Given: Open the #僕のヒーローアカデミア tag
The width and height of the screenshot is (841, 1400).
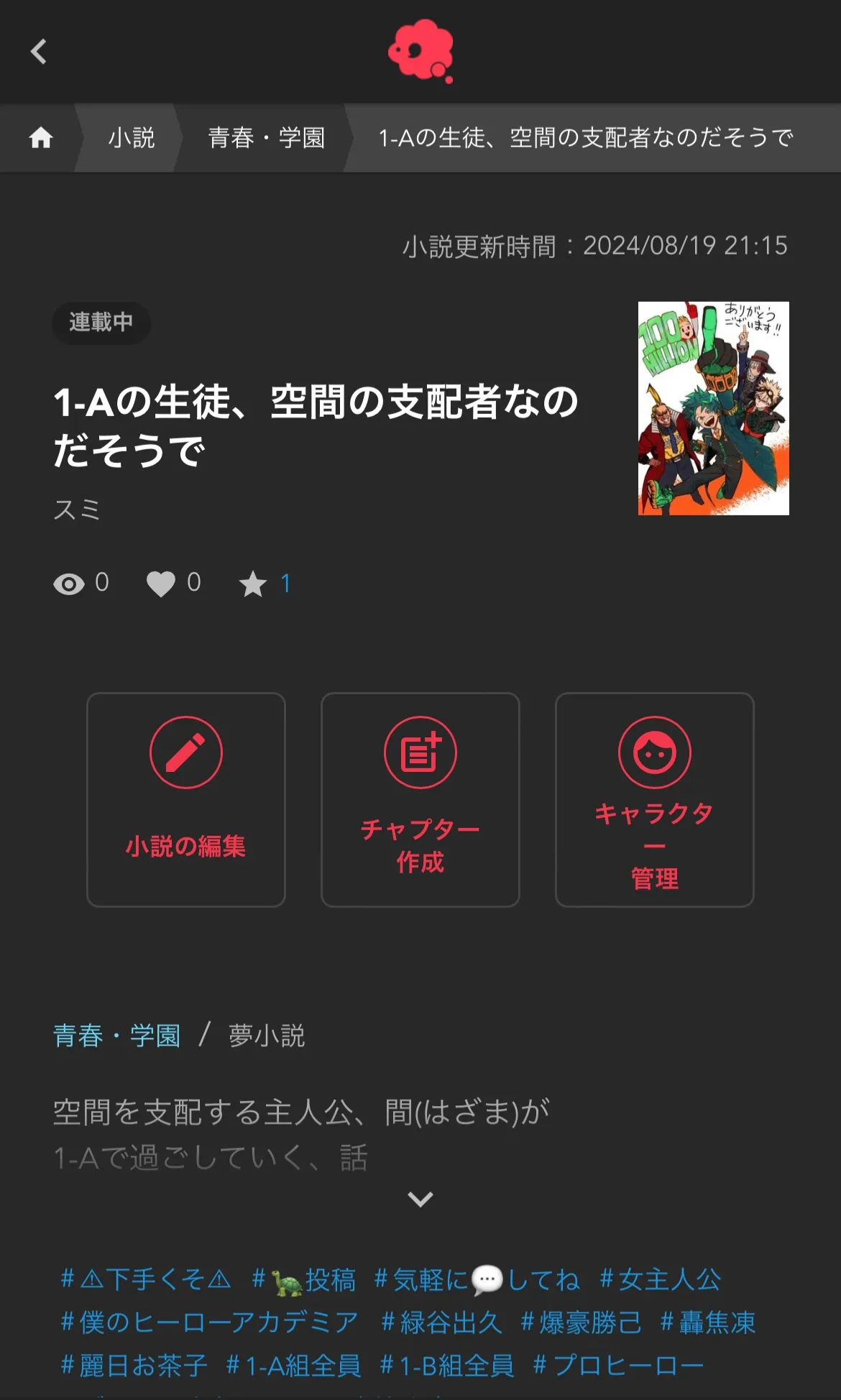Looking at the screenshot, I should [x=210, y=1322].
